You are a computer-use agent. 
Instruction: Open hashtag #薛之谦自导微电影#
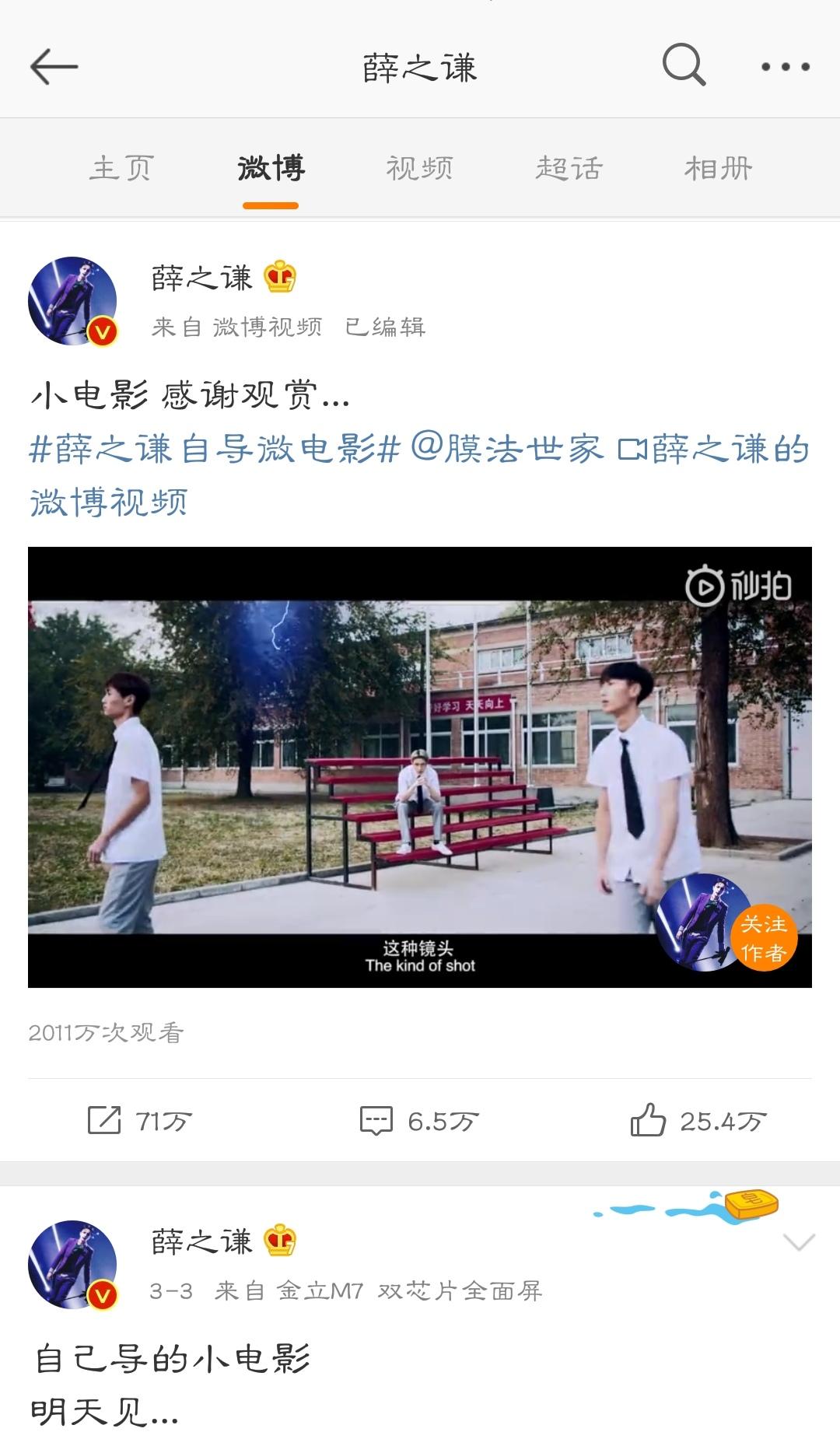pos(215,450)
